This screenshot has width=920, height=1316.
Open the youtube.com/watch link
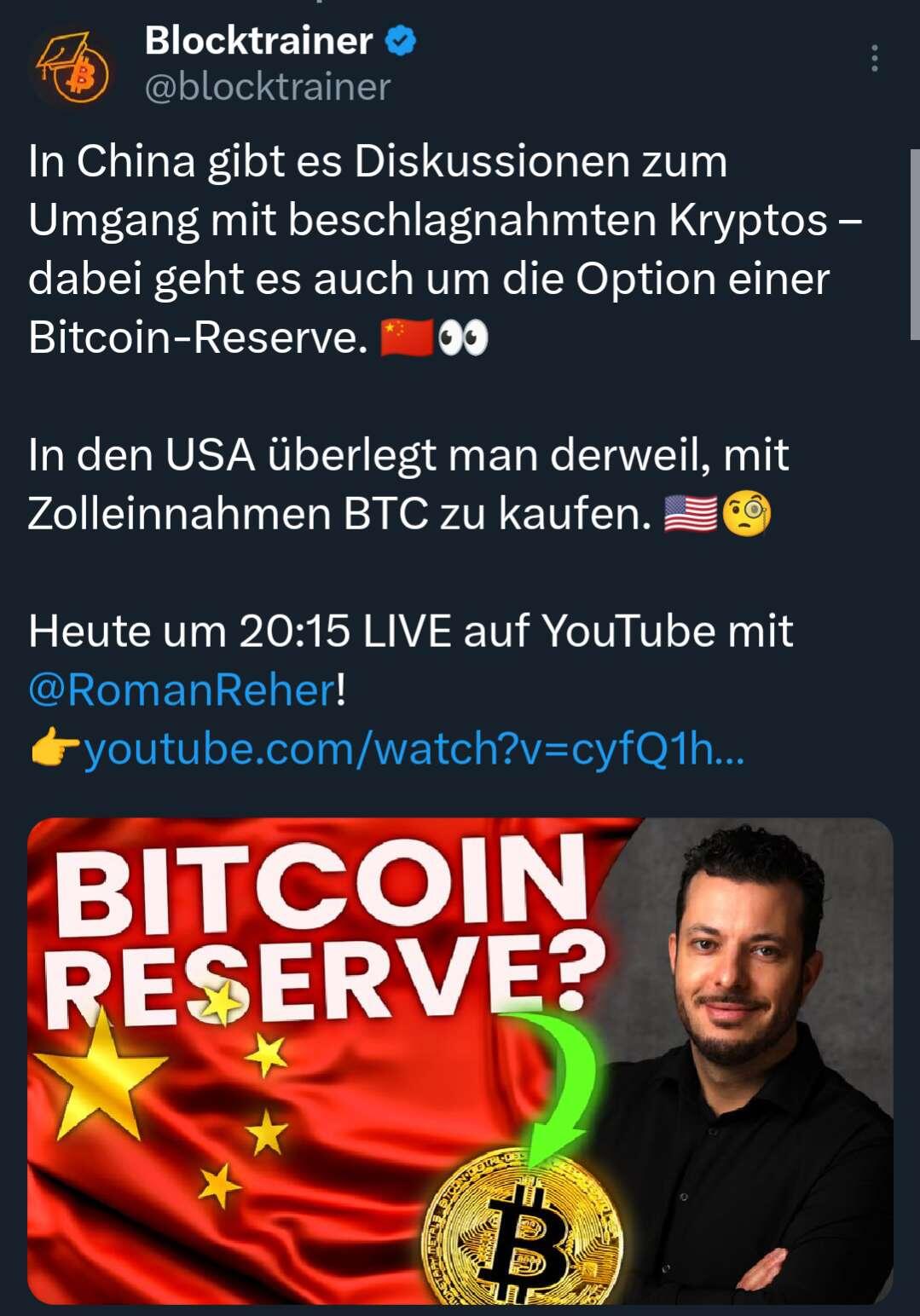point(414,749)
